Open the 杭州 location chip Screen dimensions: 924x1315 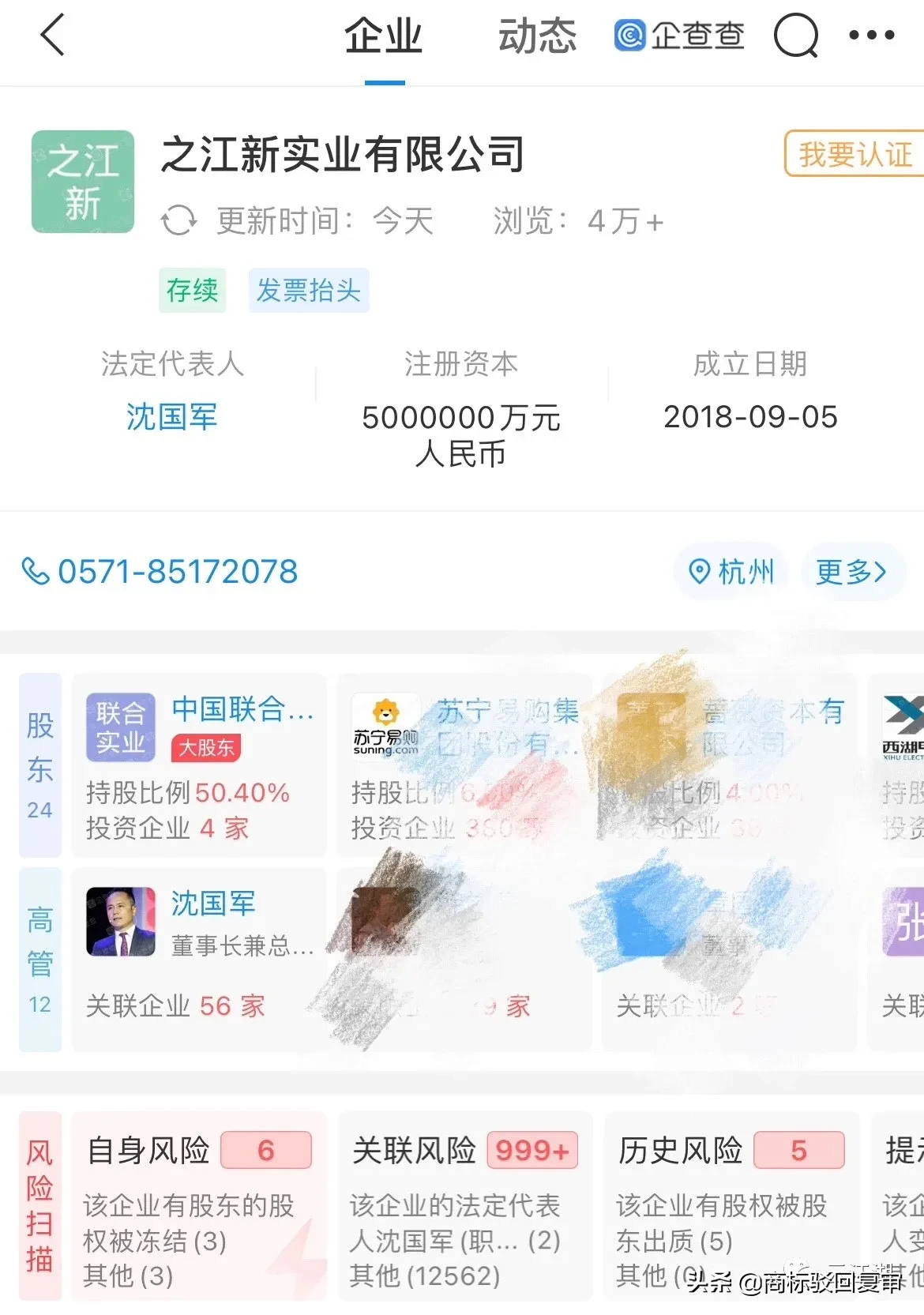point(731,571)
